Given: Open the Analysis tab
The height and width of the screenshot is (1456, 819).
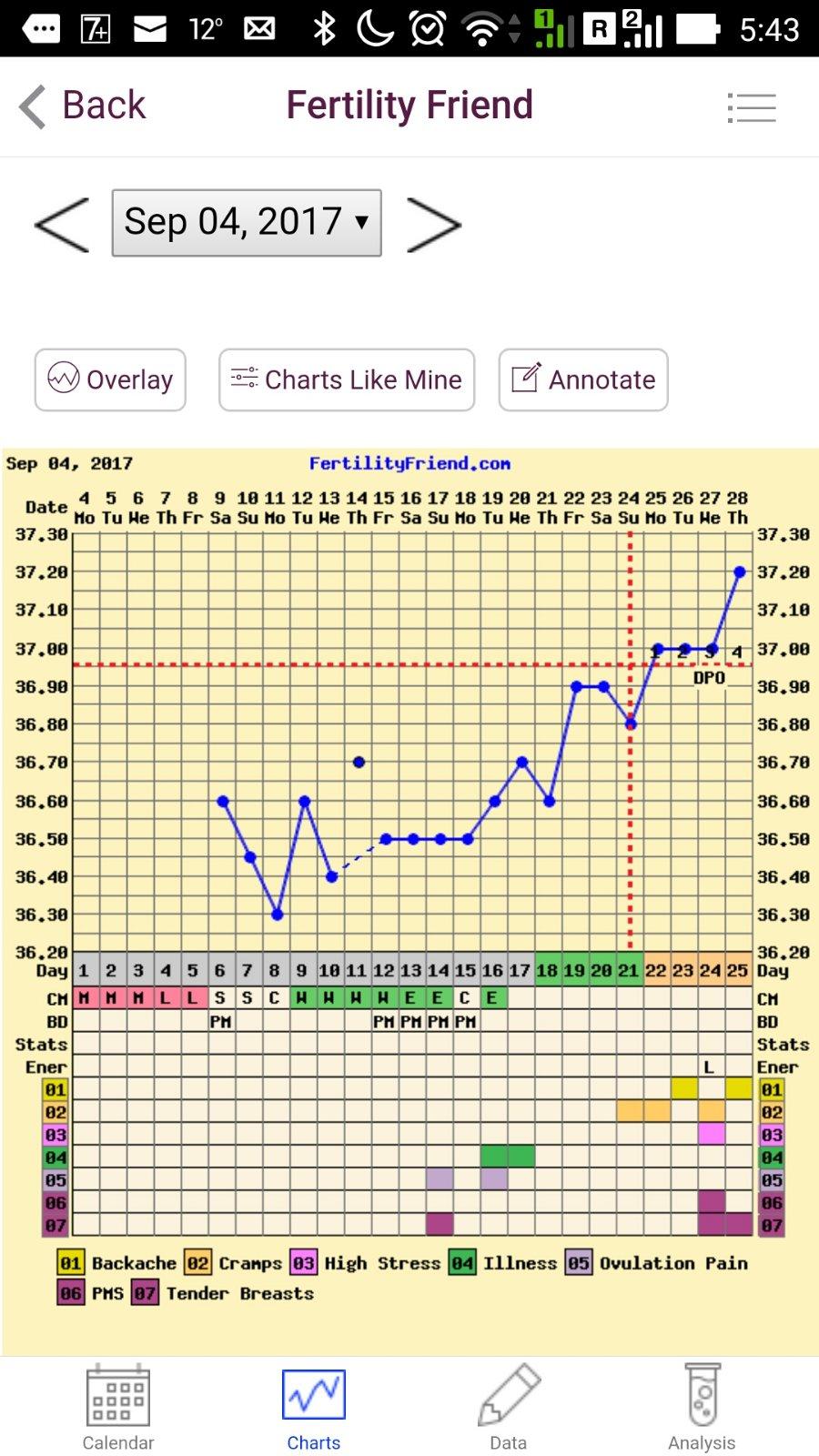Looking at the screenshot, I should pos(702,1407).
